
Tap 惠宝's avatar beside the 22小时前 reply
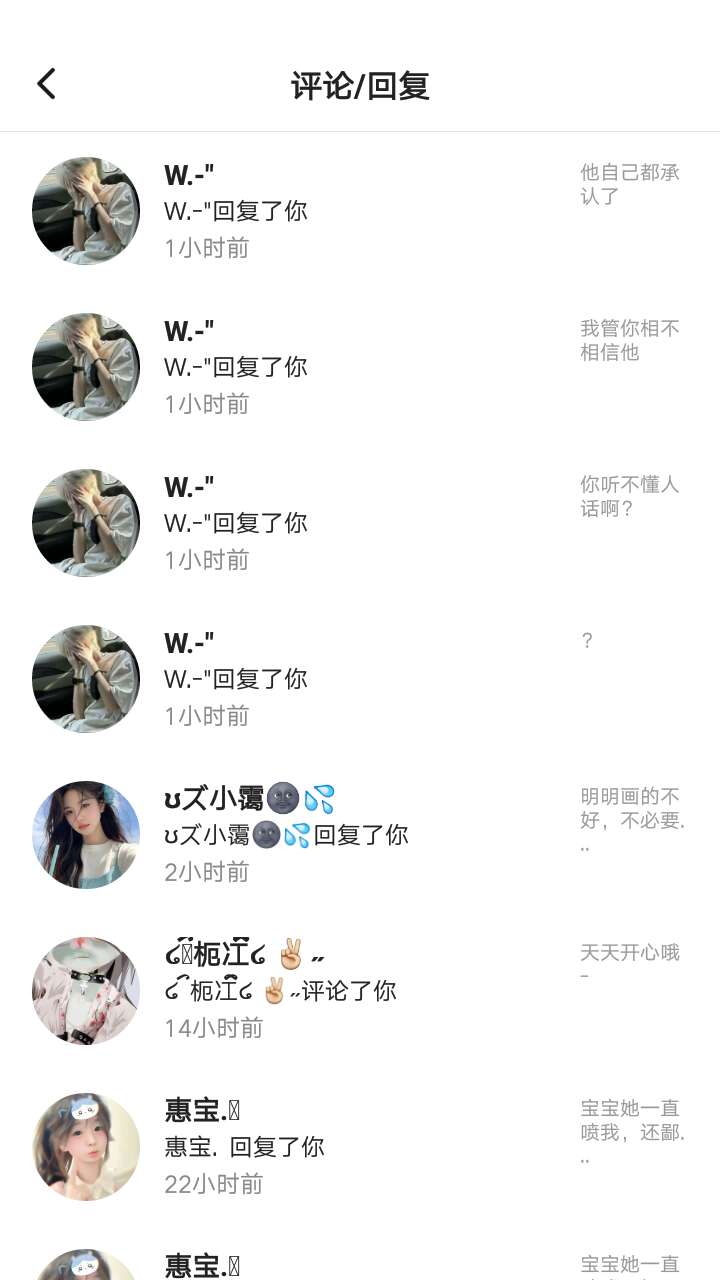pos(86,1147)
